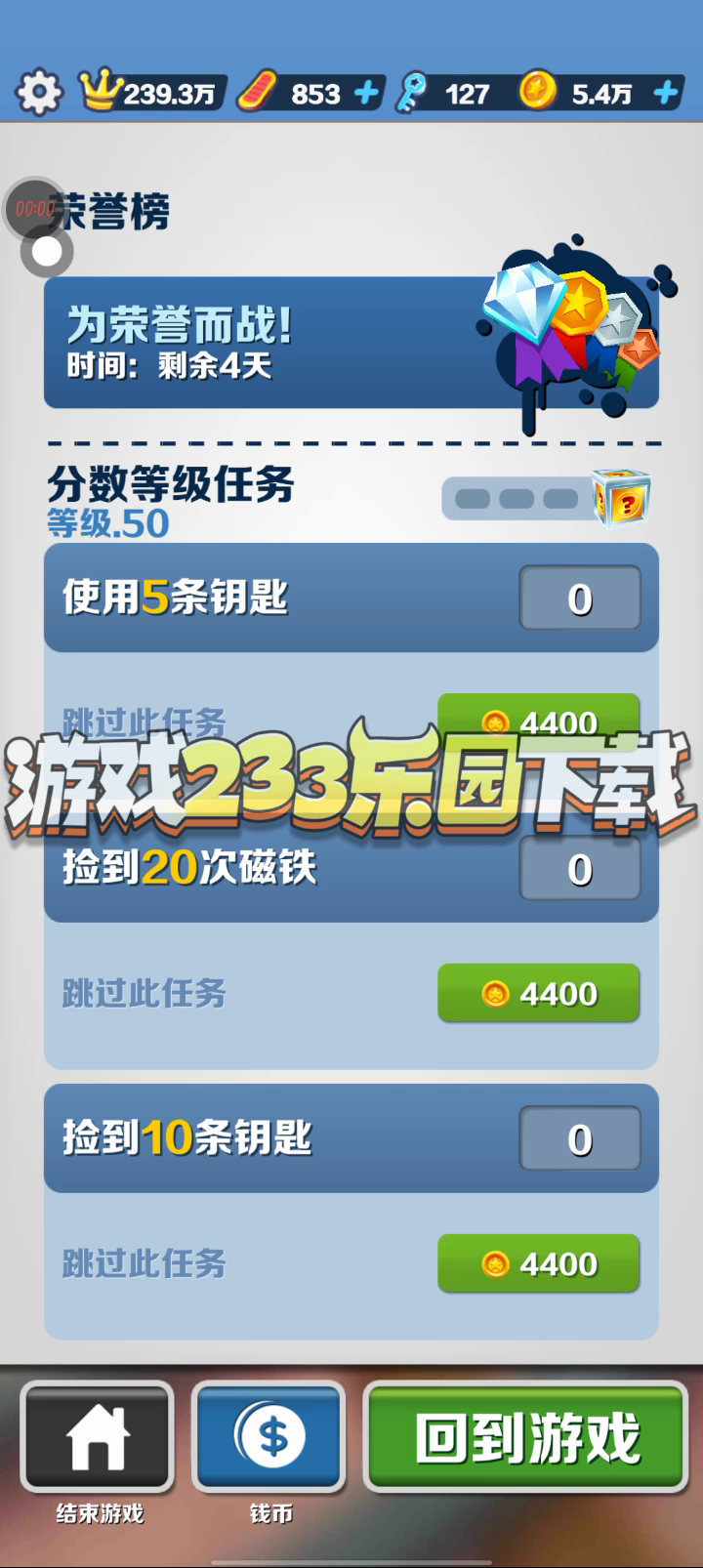The image size is (703, 1568).
Task: Open the 为荣誉而战 banner
Action: [x=351, y=343]
